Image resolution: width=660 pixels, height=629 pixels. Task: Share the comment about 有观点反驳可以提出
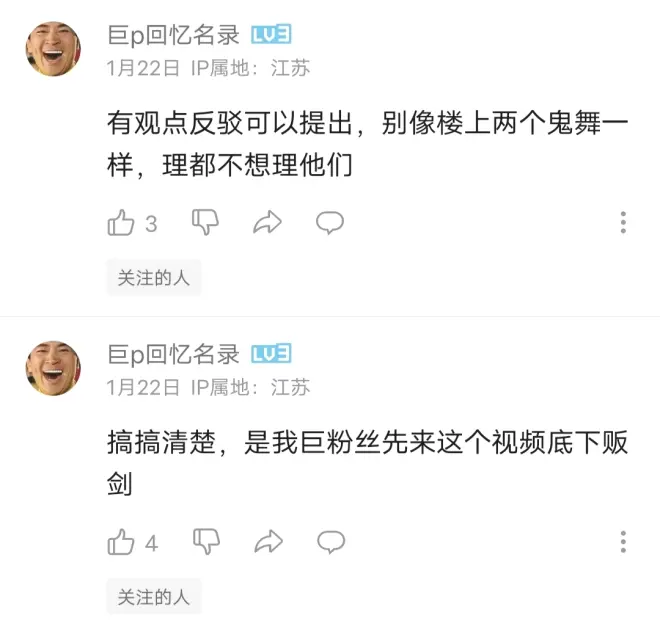(268, 223)
